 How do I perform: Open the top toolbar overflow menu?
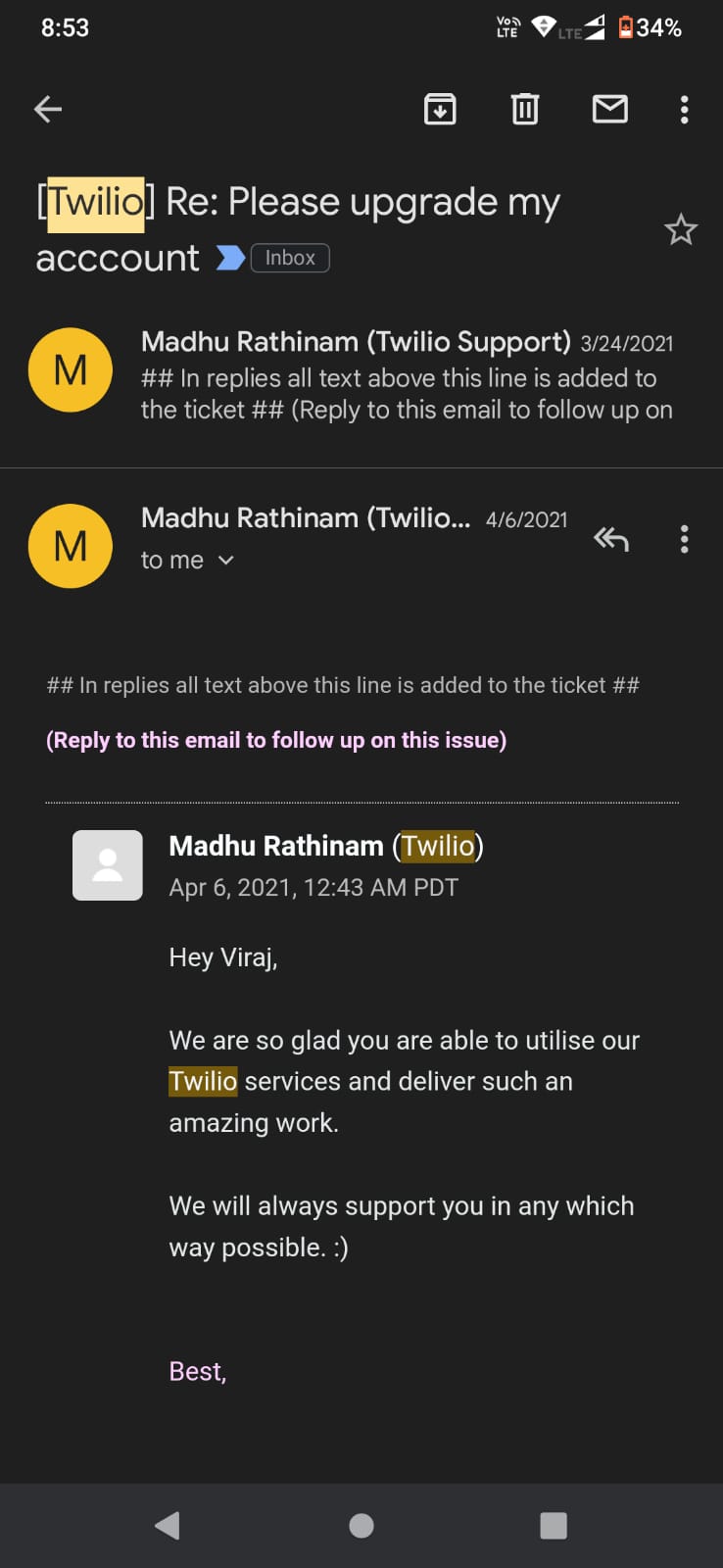(684, 109)
